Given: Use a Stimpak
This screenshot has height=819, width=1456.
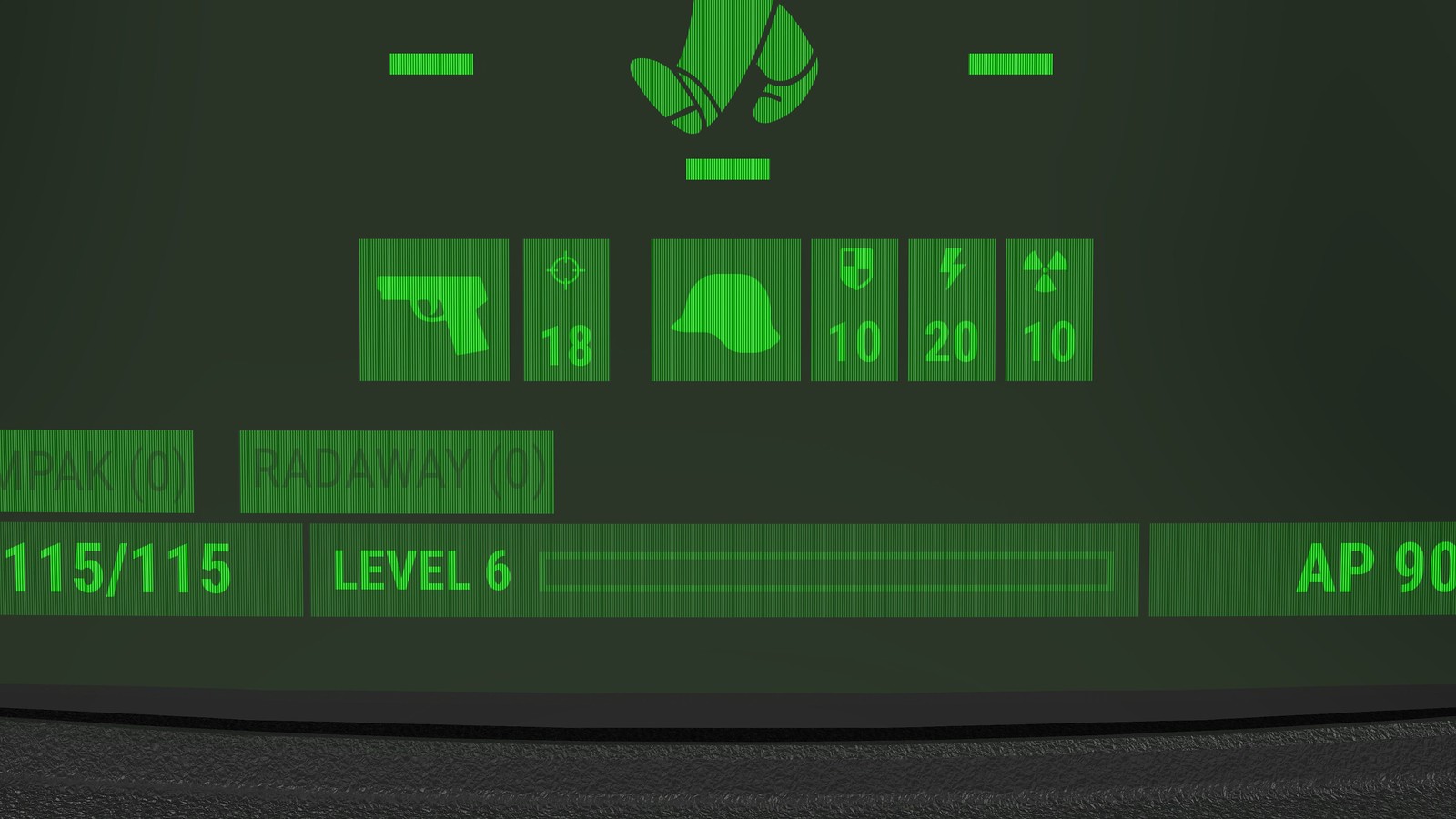Looking at the screenshot, I should [96, 471].
